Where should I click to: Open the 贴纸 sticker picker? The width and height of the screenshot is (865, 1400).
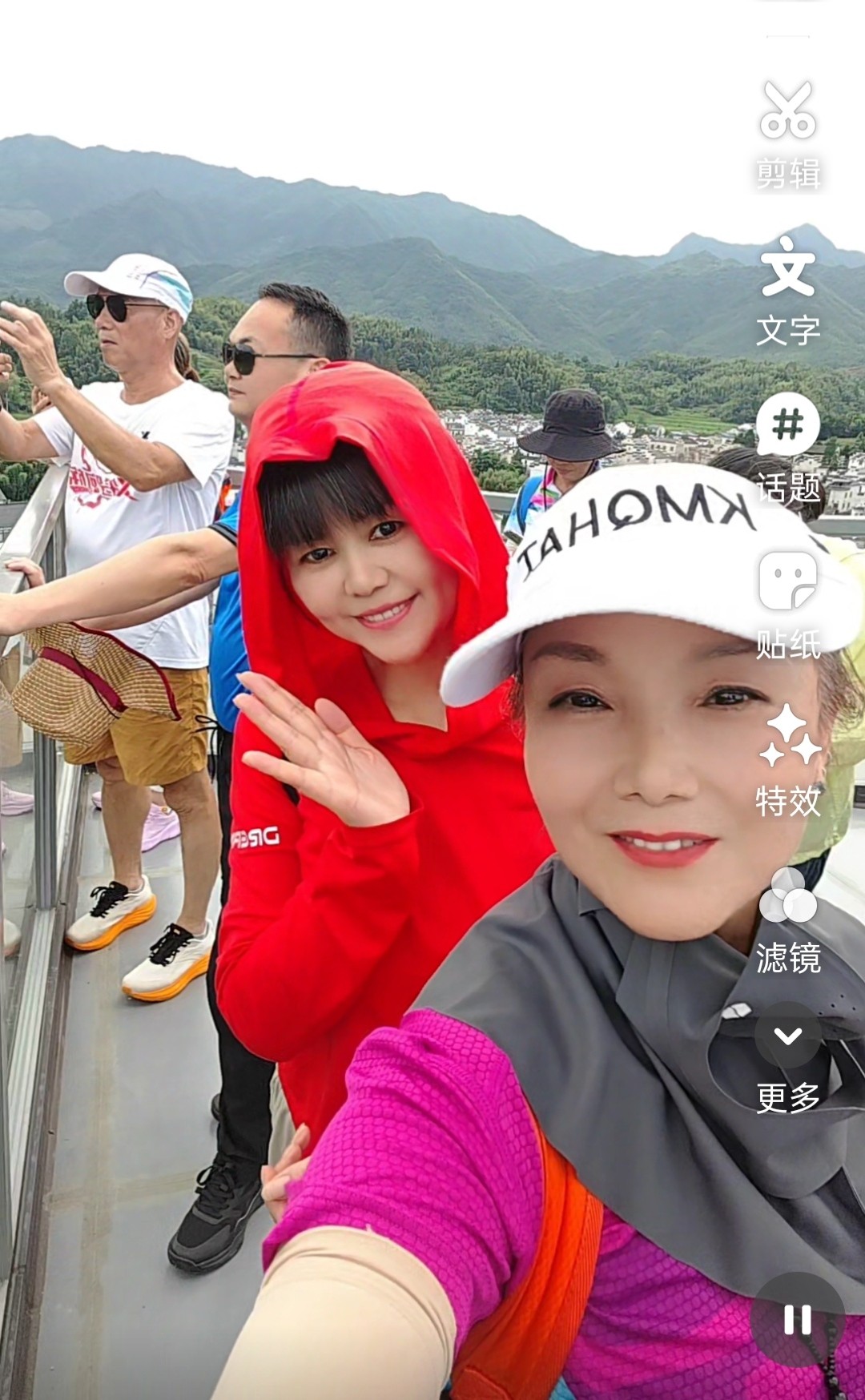(x=789, y=606)
